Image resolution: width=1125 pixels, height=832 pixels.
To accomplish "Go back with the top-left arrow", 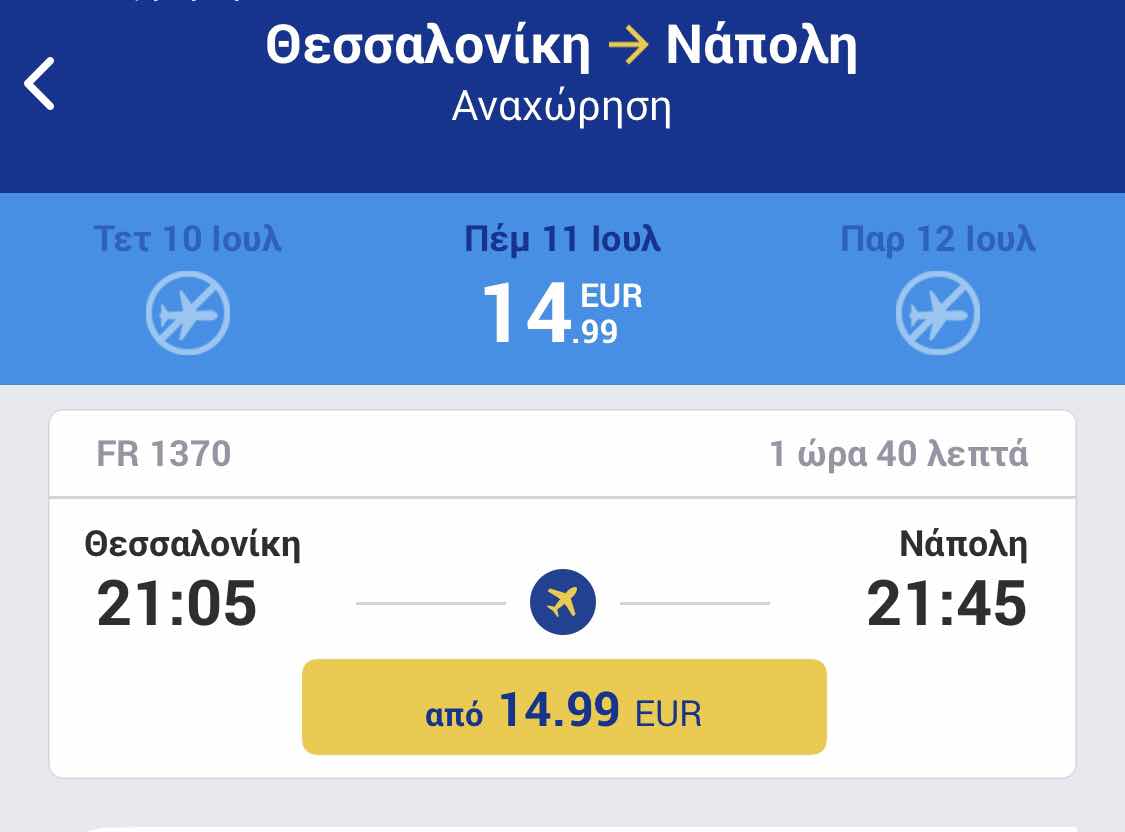I will point(40,83).
